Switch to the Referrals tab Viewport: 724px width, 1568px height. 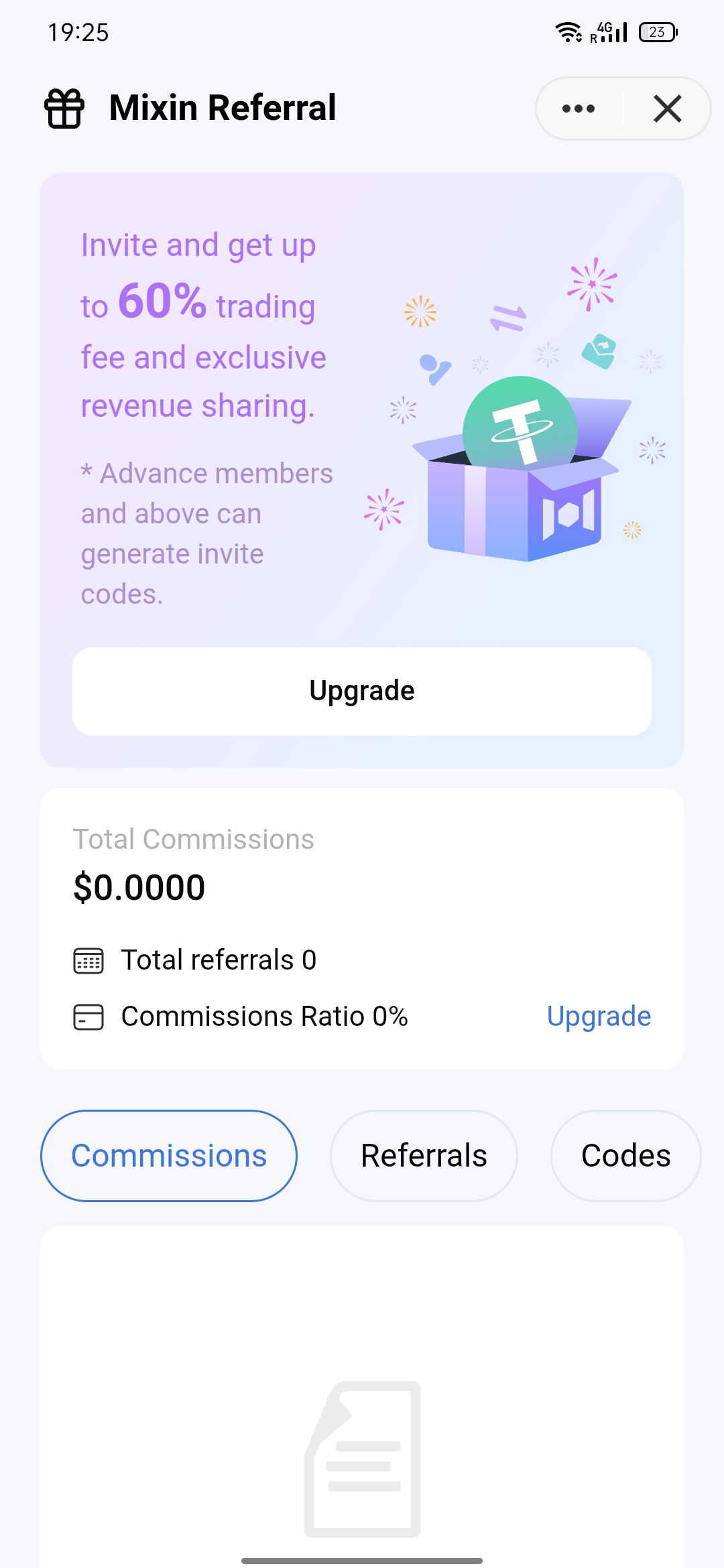pos(424,1156)
